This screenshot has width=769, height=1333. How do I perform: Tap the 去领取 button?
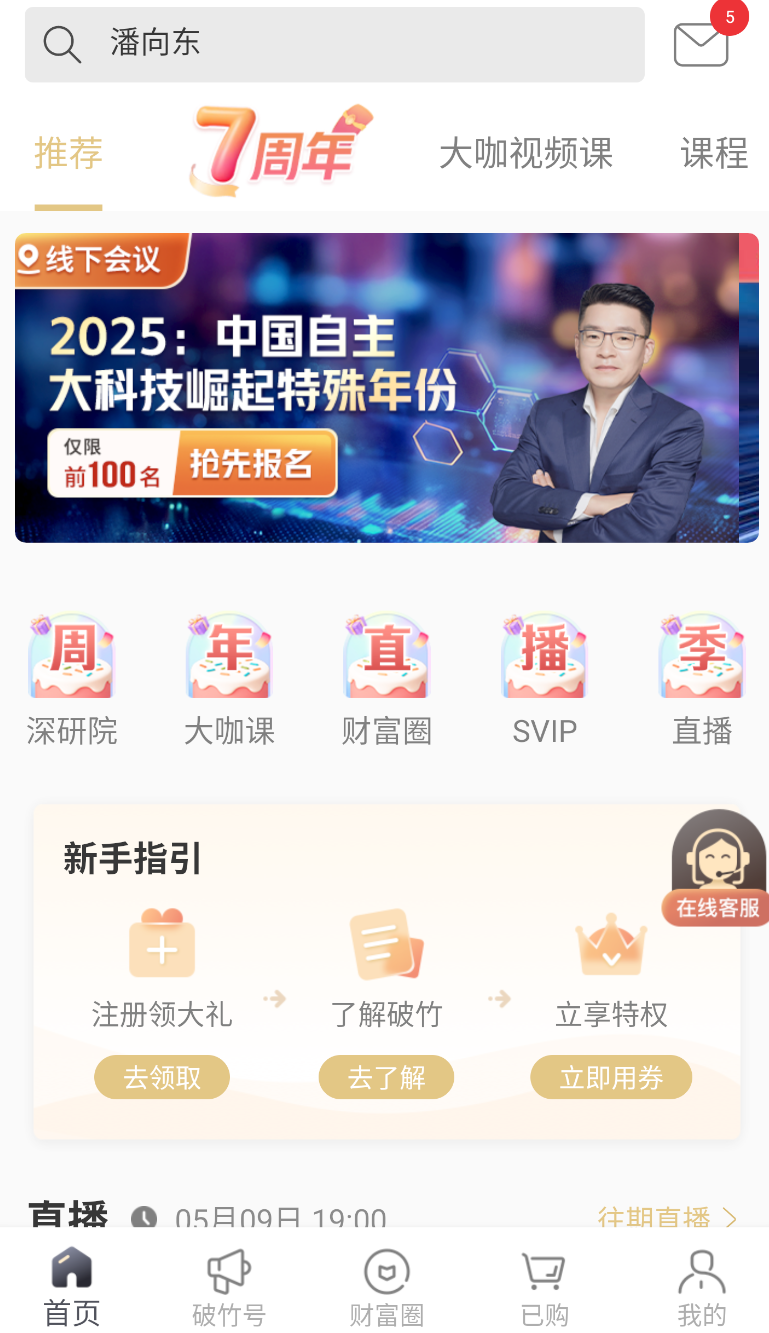coord(162,1077)
